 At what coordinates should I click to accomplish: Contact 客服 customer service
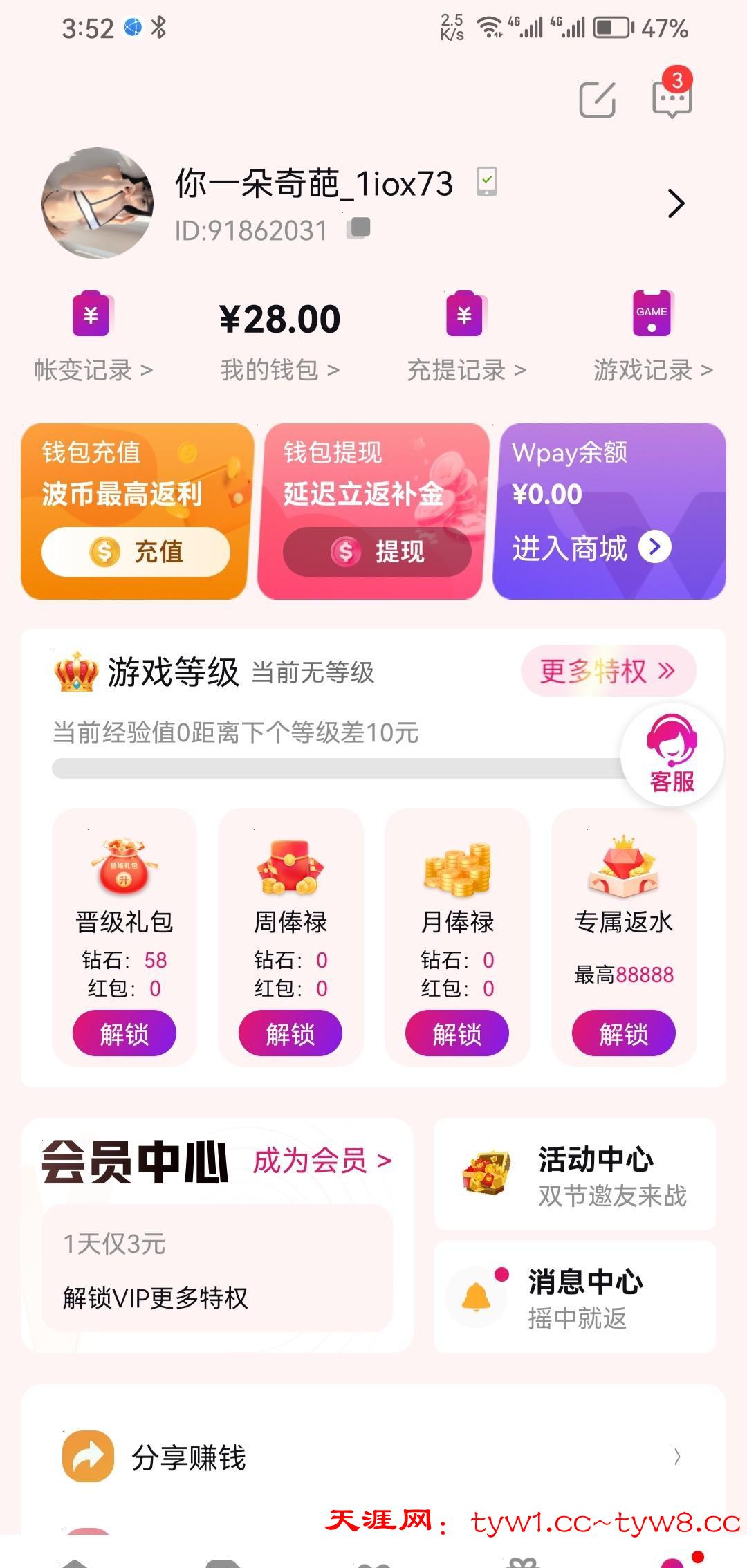(672, 755)
